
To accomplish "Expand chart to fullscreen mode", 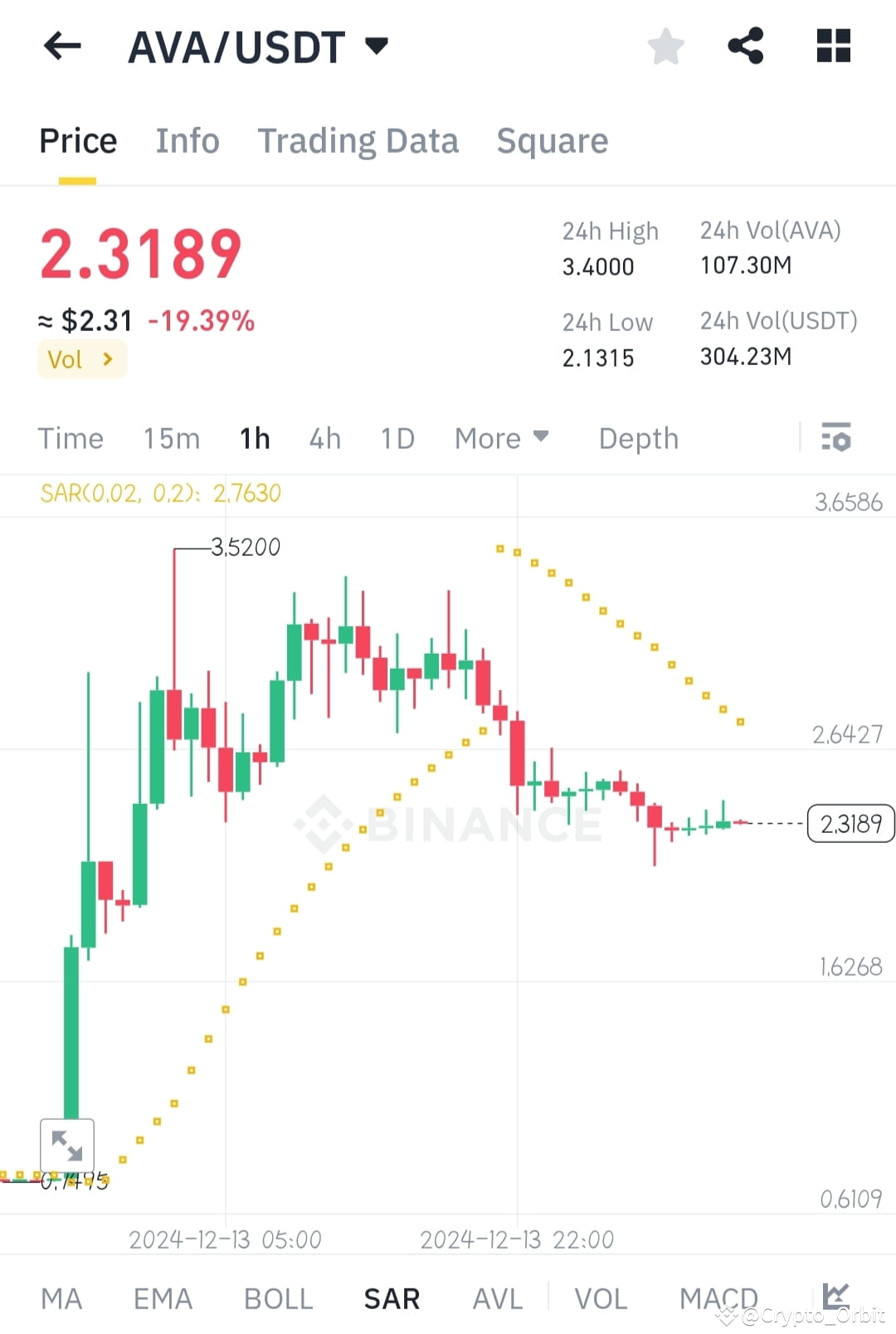I will [69, 1145].
